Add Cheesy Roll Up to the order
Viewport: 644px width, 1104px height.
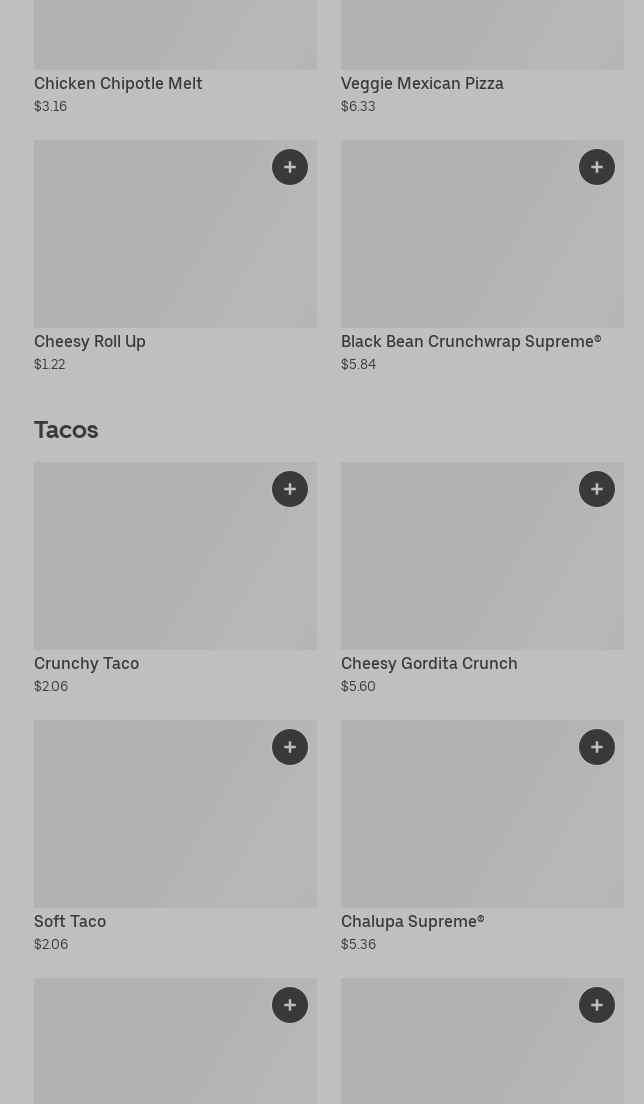[x=290, y=167]
